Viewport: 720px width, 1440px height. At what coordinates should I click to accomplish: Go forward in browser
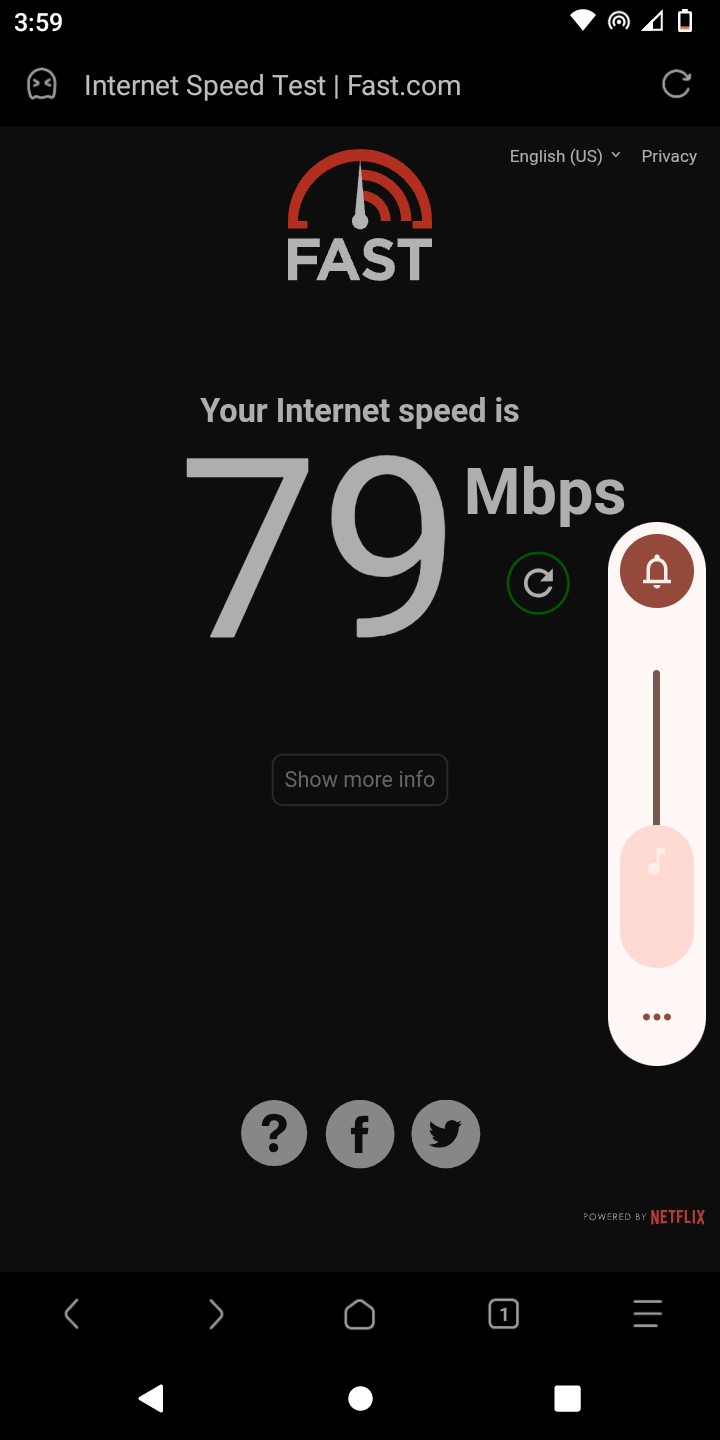point(216,1314)
